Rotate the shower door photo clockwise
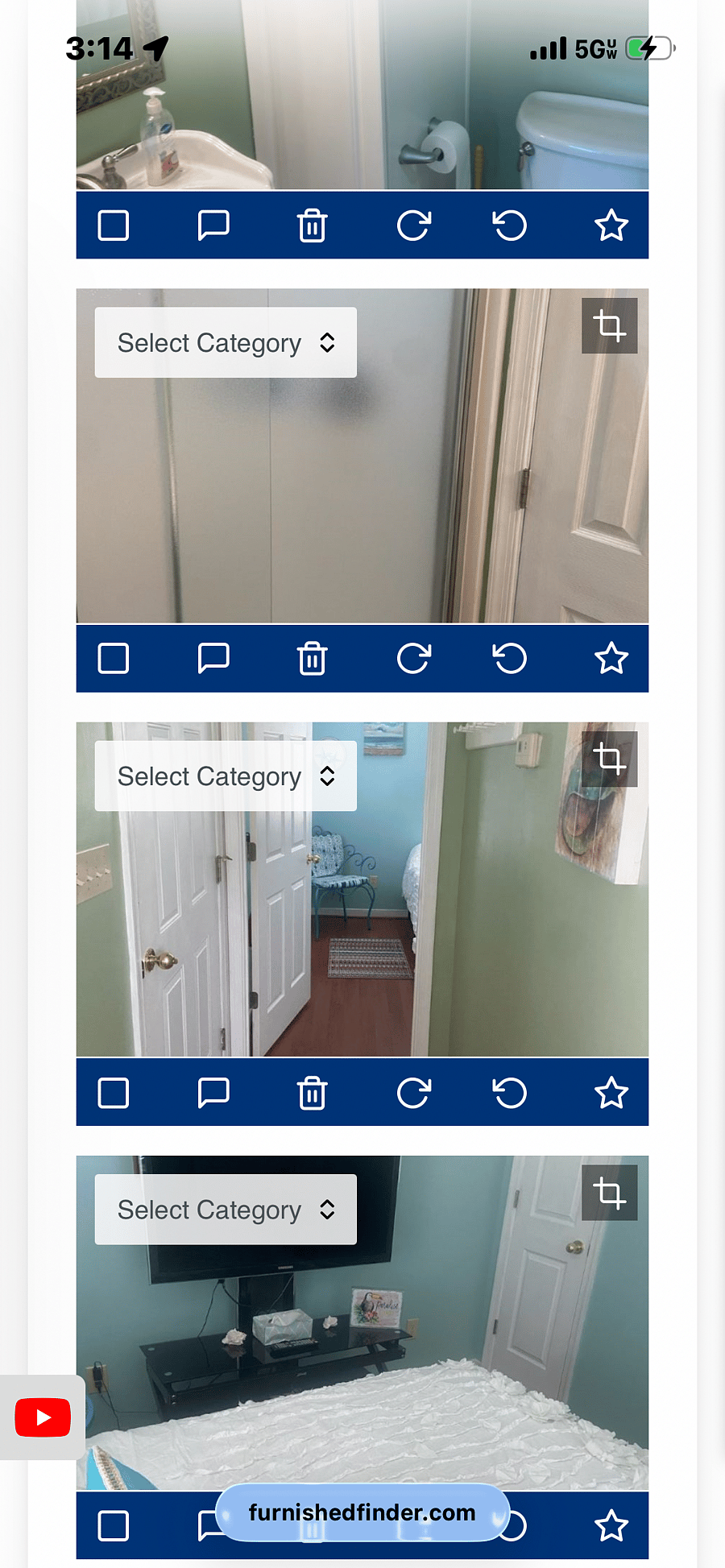 [x=413, y=659]
